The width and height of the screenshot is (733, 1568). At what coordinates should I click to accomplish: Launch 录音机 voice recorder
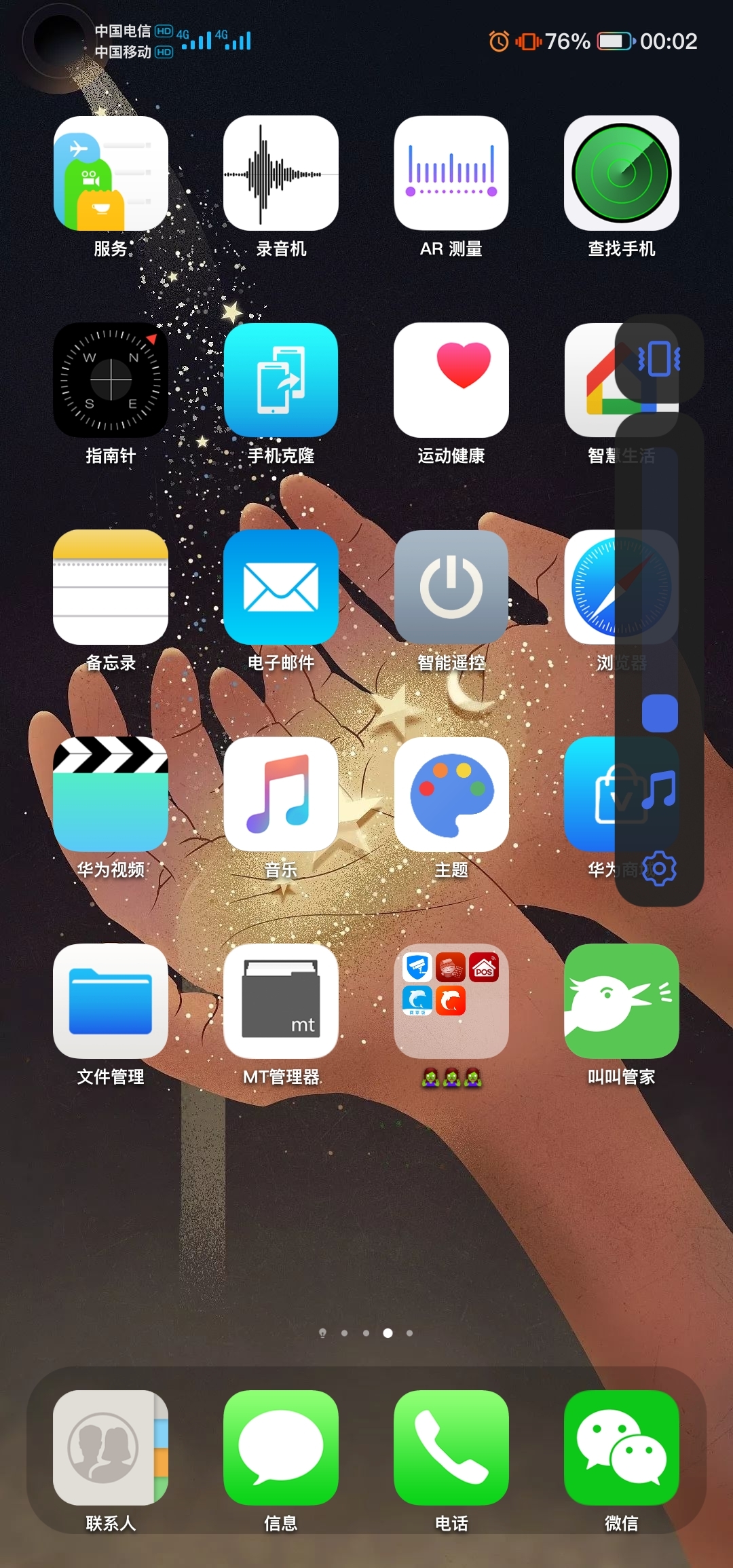click(x=281, y=173)
